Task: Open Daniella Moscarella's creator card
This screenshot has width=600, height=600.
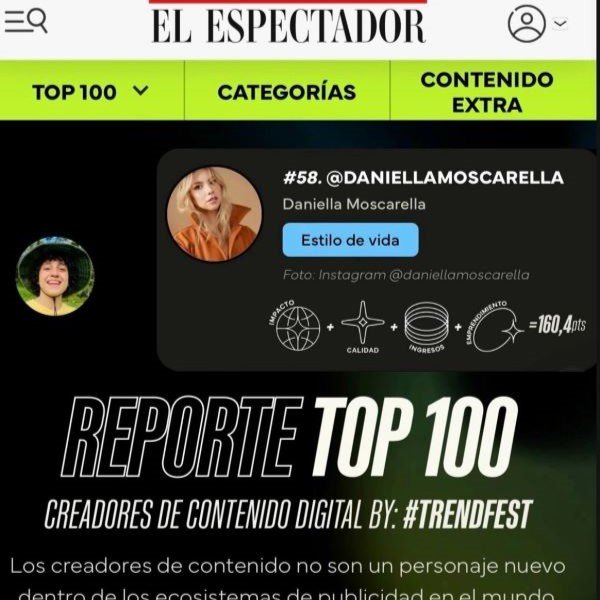Action: [423, 178]
